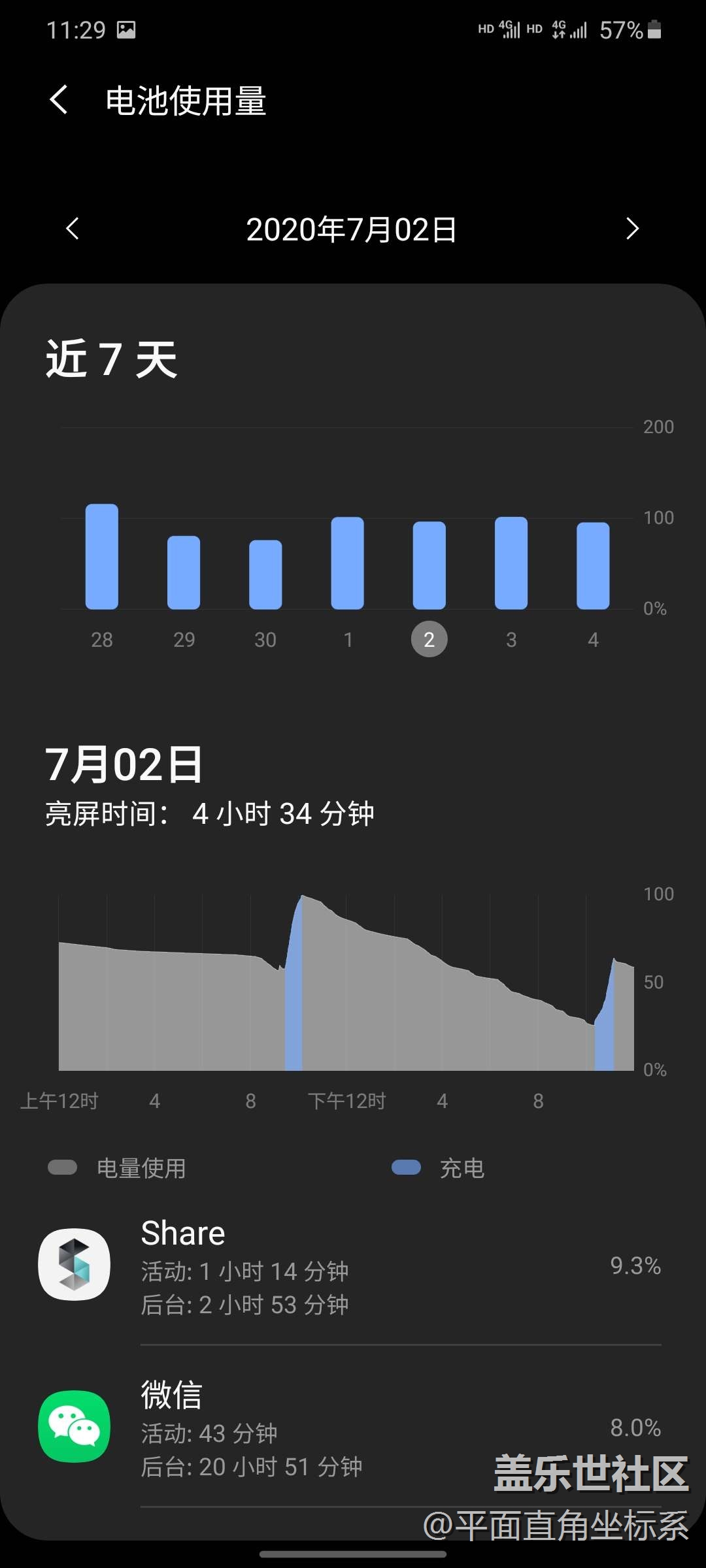
Task: Select the bar for day 28
Action: (x=102, y=557)
